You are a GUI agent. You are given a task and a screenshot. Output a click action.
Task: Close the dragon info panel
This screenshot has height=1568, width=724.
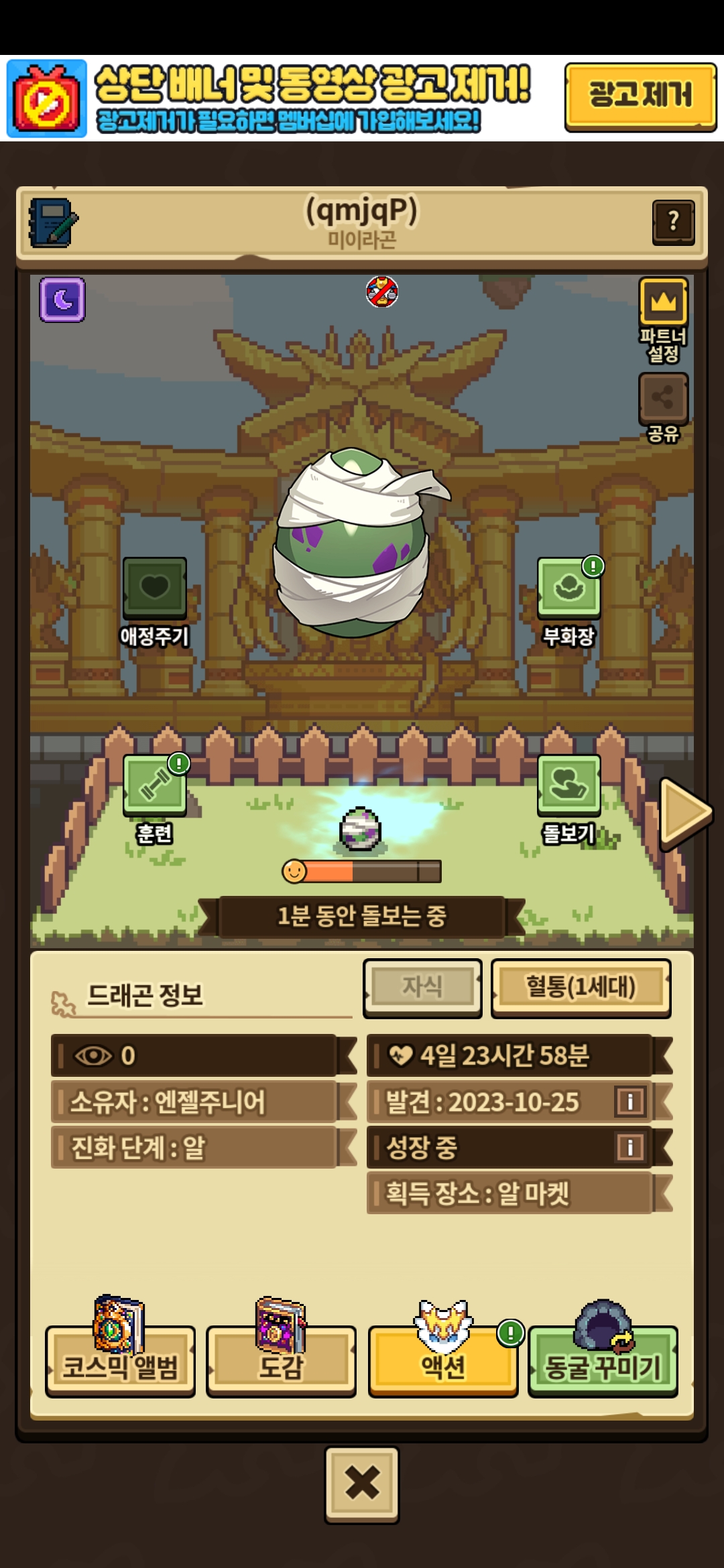click(362, 1483)
